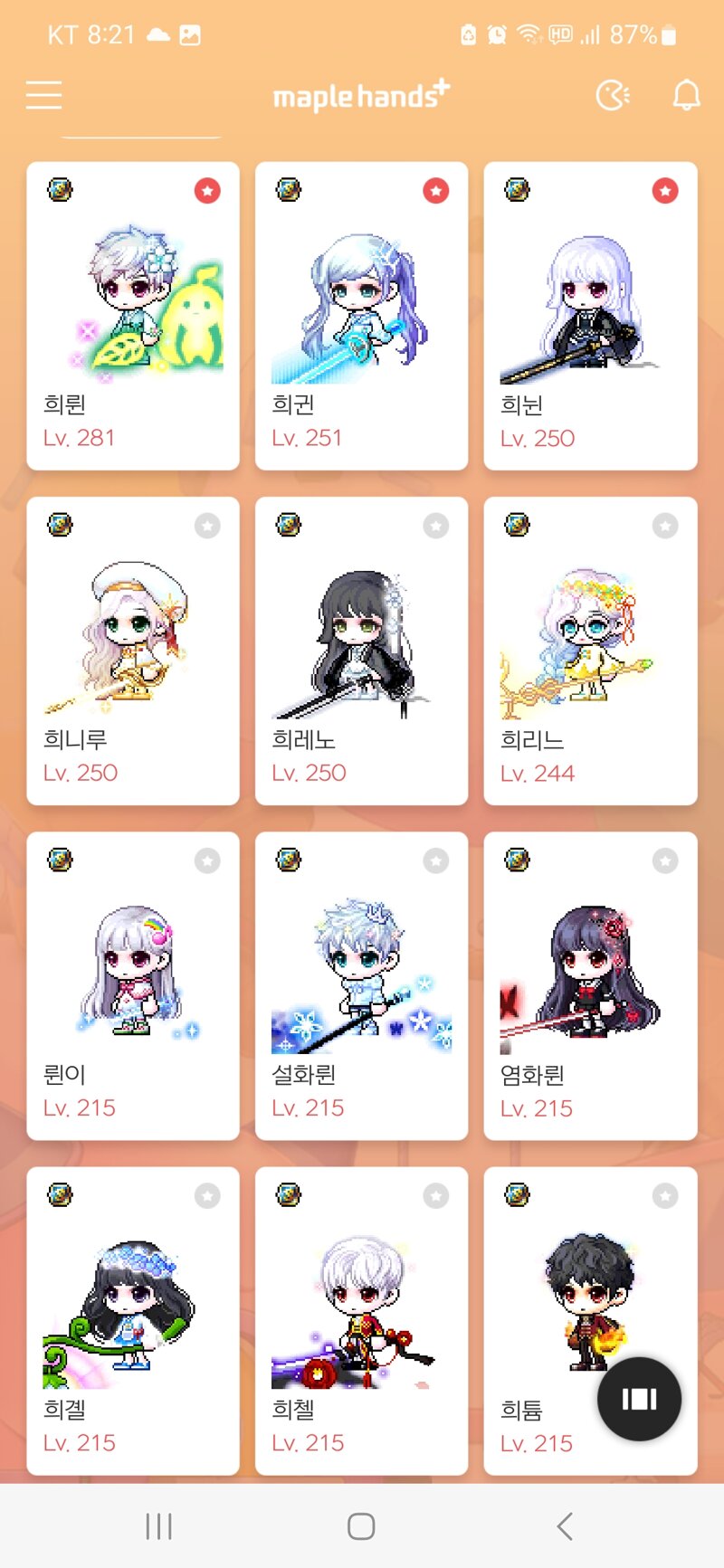
Task: Unfavorite 희귄 with its red star
Action: pos(436,191)
